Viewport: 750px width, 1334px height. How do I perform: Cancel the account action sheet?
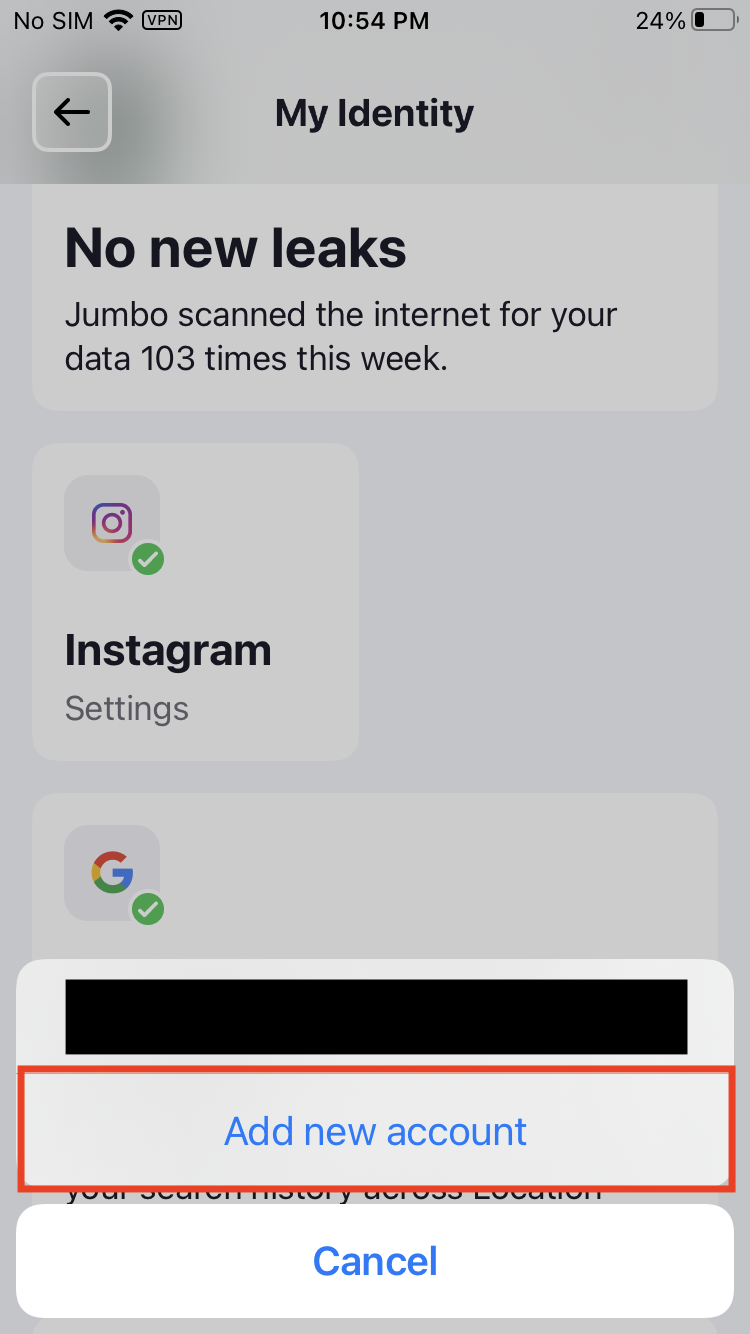(375, 1261)
